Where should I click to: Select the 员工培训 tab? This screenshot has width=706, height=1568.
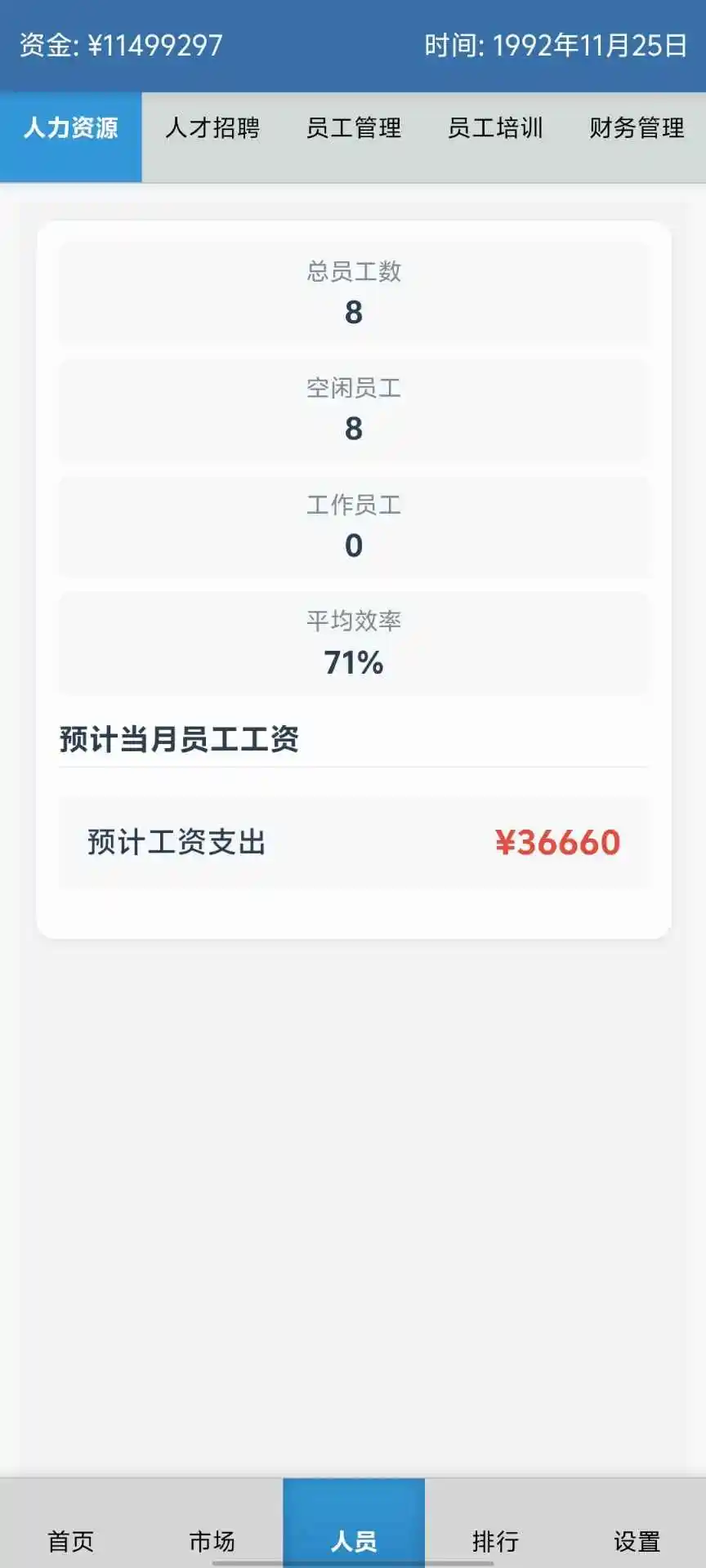coord(496,129)
